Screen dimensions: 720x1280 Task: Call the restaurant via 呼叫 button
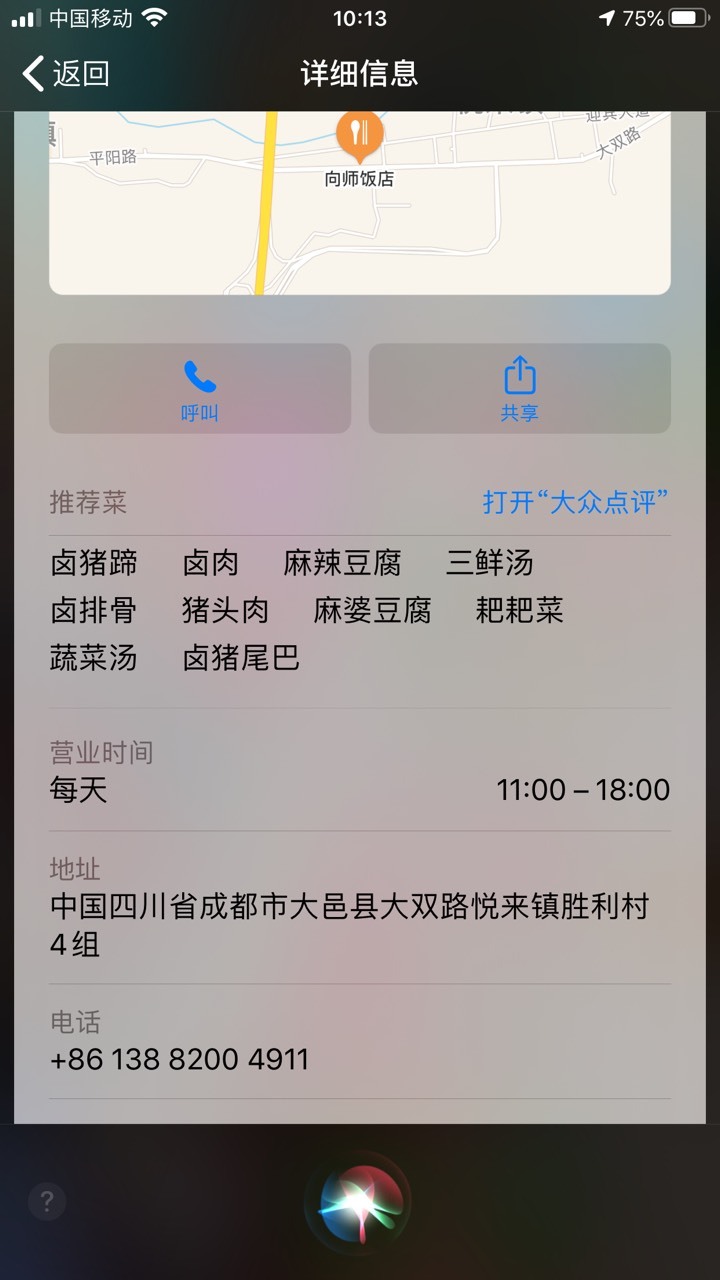[x=200, y=389]
